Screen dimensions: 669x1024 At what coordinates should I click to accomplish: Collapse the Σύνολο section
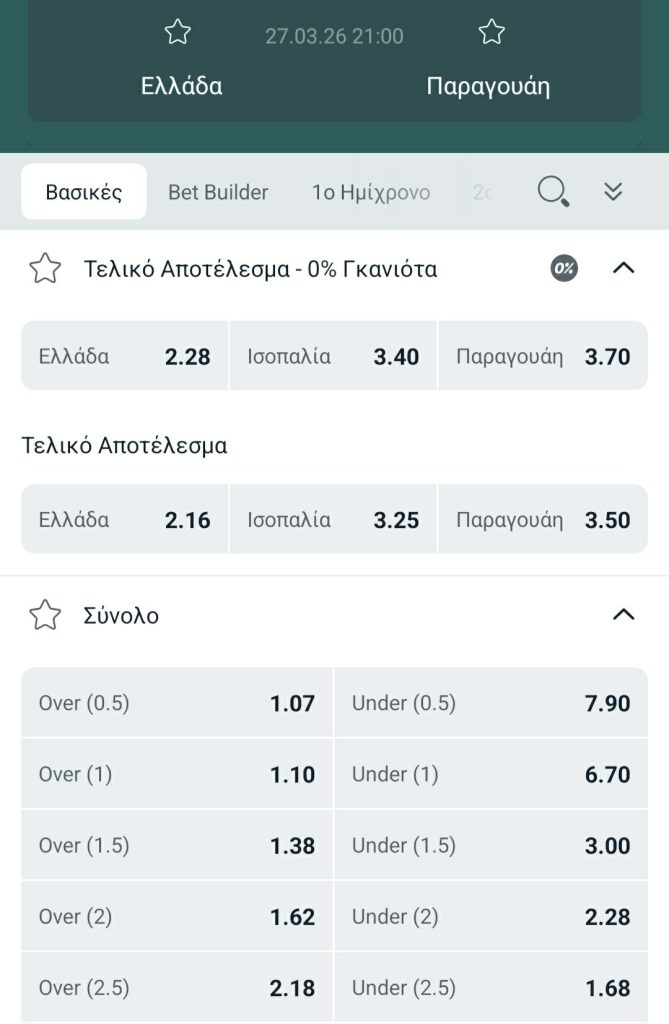point(623,615)
